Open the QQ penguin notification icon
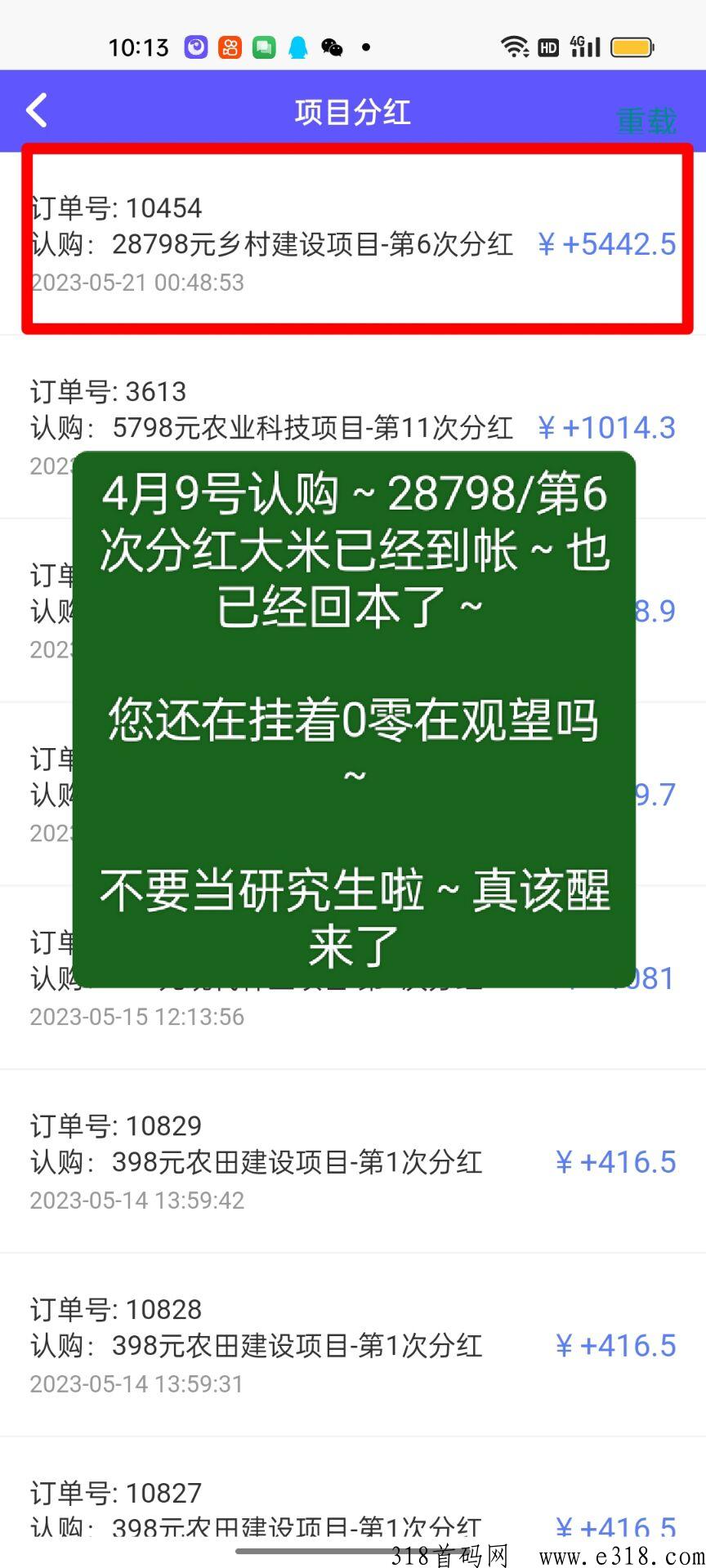Image resolution: width=706 pixels, height=1568 pixels. 299,47
